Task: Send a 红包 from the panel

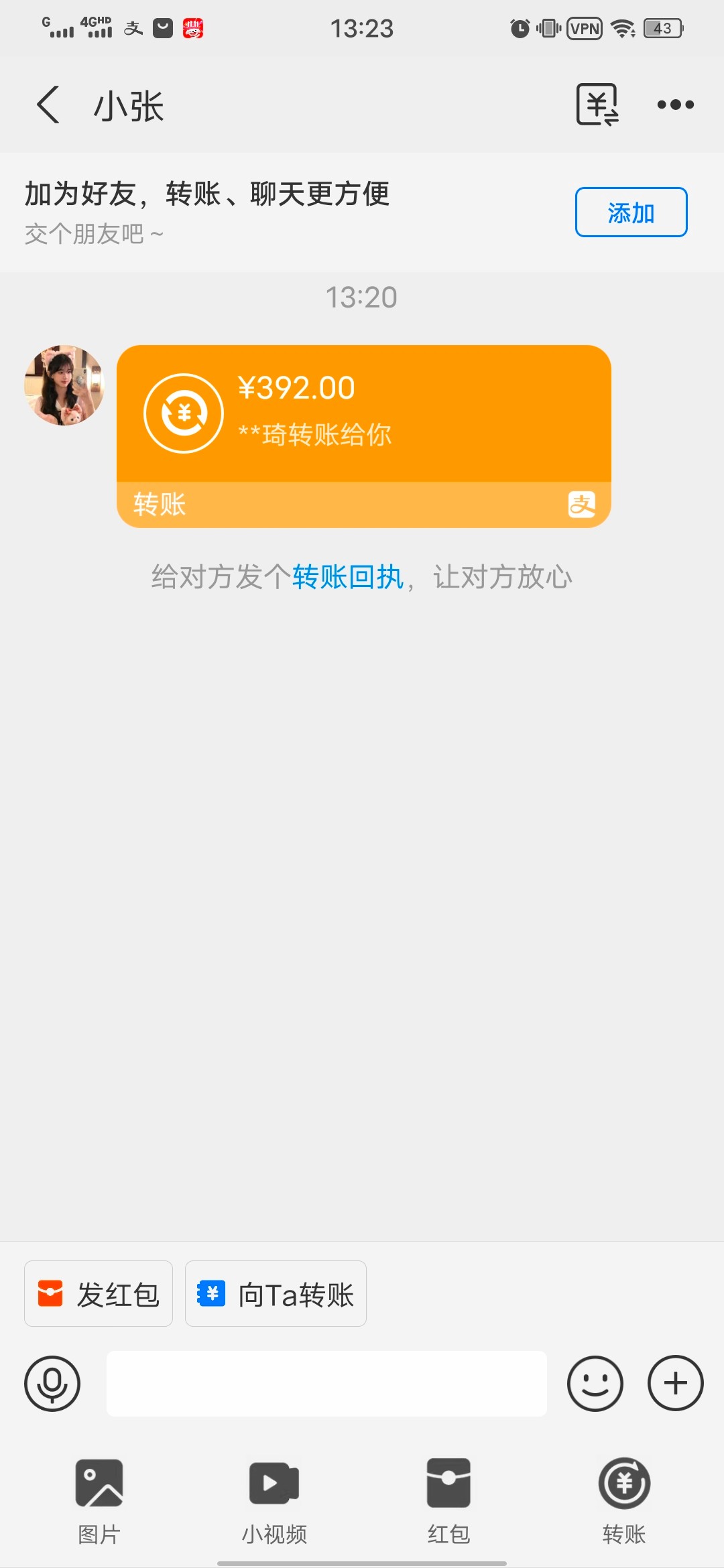Action: (x=448, y=1494)
